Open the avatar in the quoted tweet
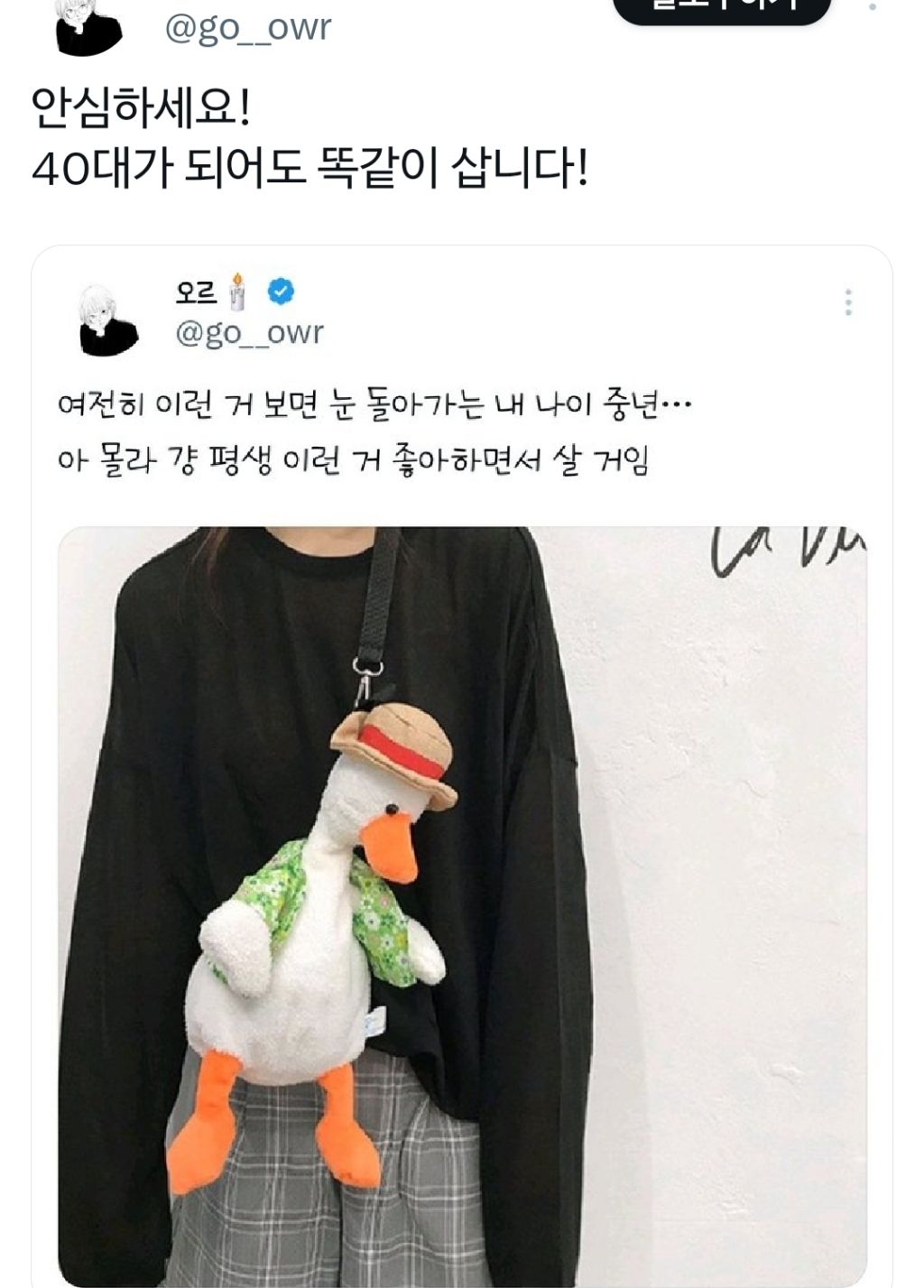This screenshot has height=1288, width=924. click(x=108, y=320)
